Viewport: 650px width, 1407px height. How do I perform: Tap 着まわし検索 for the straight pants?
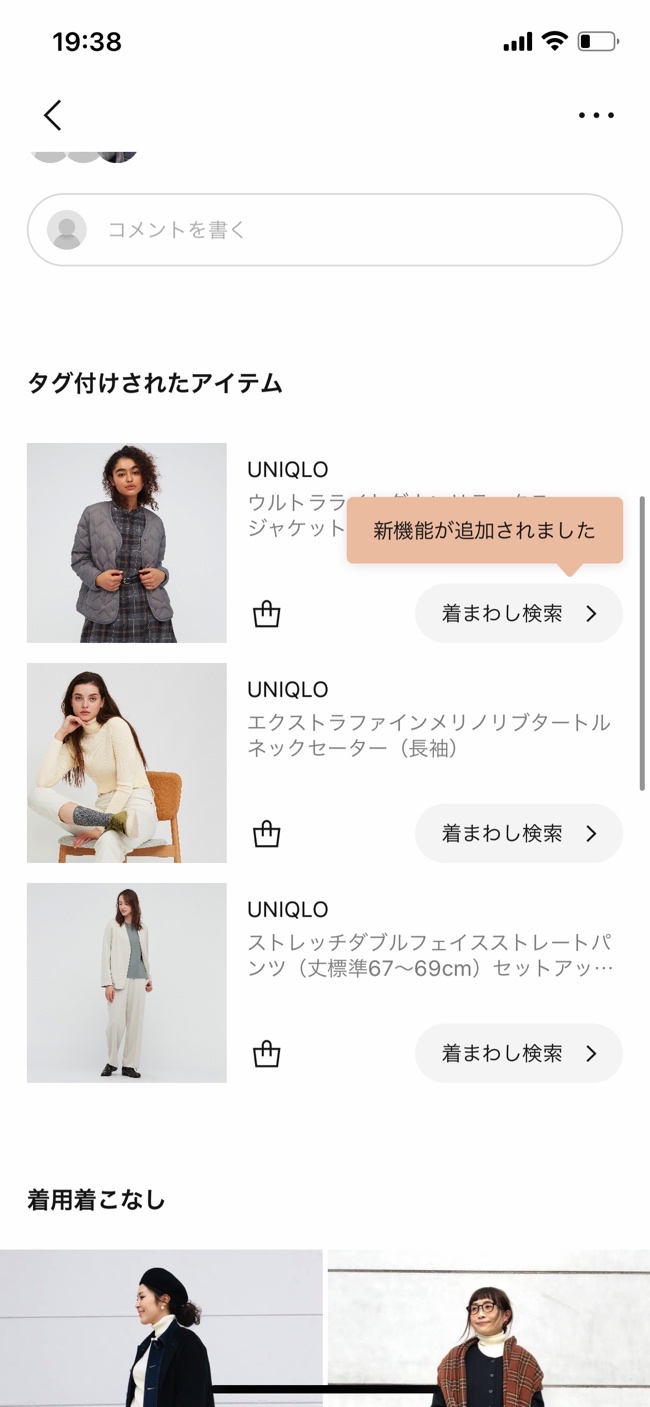pos(518,1053)
